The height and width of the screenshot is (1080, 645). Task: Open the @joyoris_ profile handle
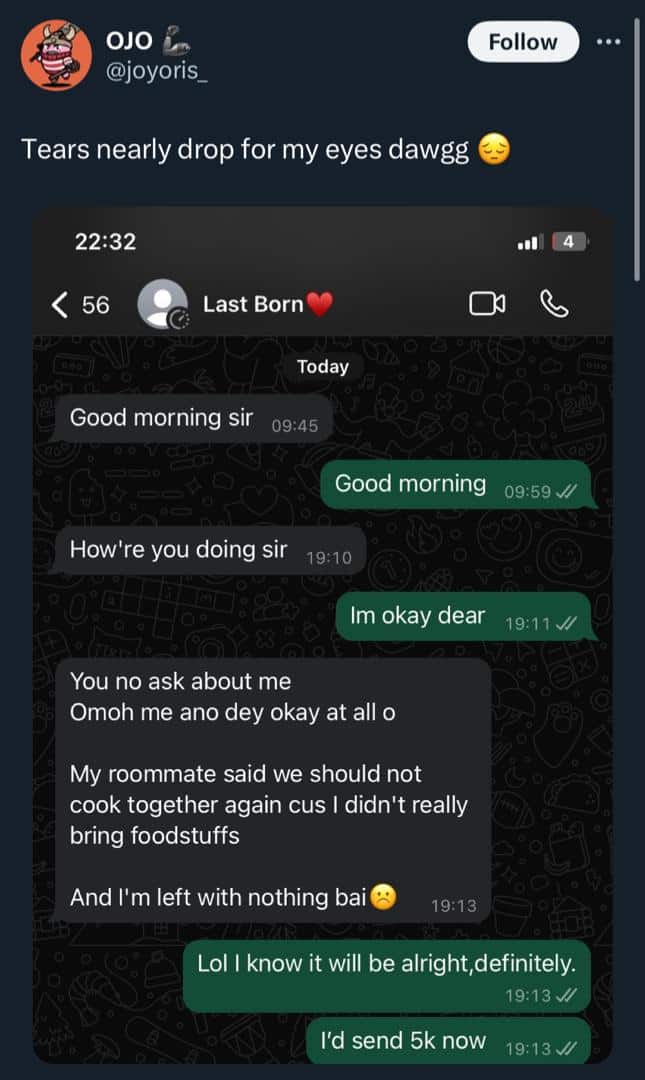156,71
